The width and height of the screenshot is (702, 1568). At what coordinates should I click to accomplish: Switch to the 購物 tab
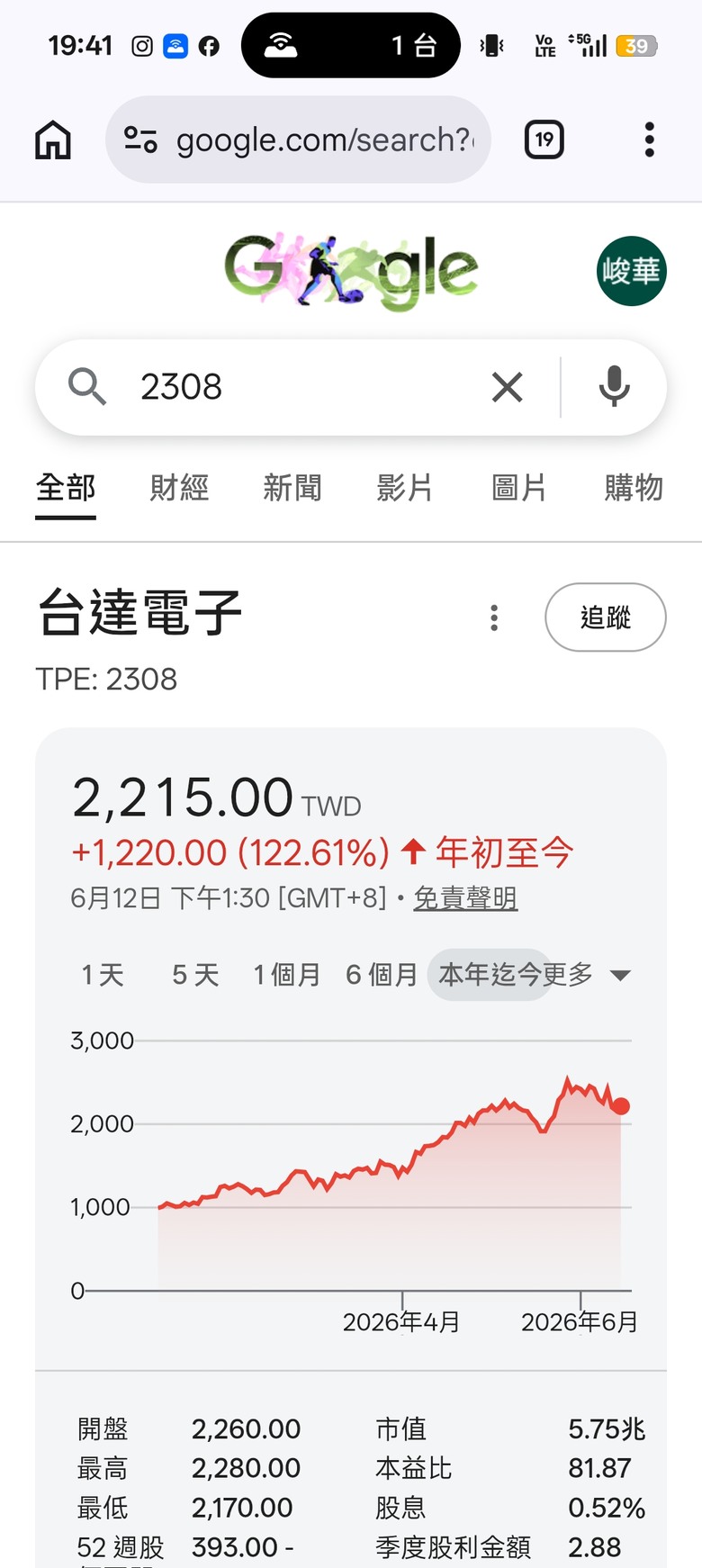click(634, 489)
